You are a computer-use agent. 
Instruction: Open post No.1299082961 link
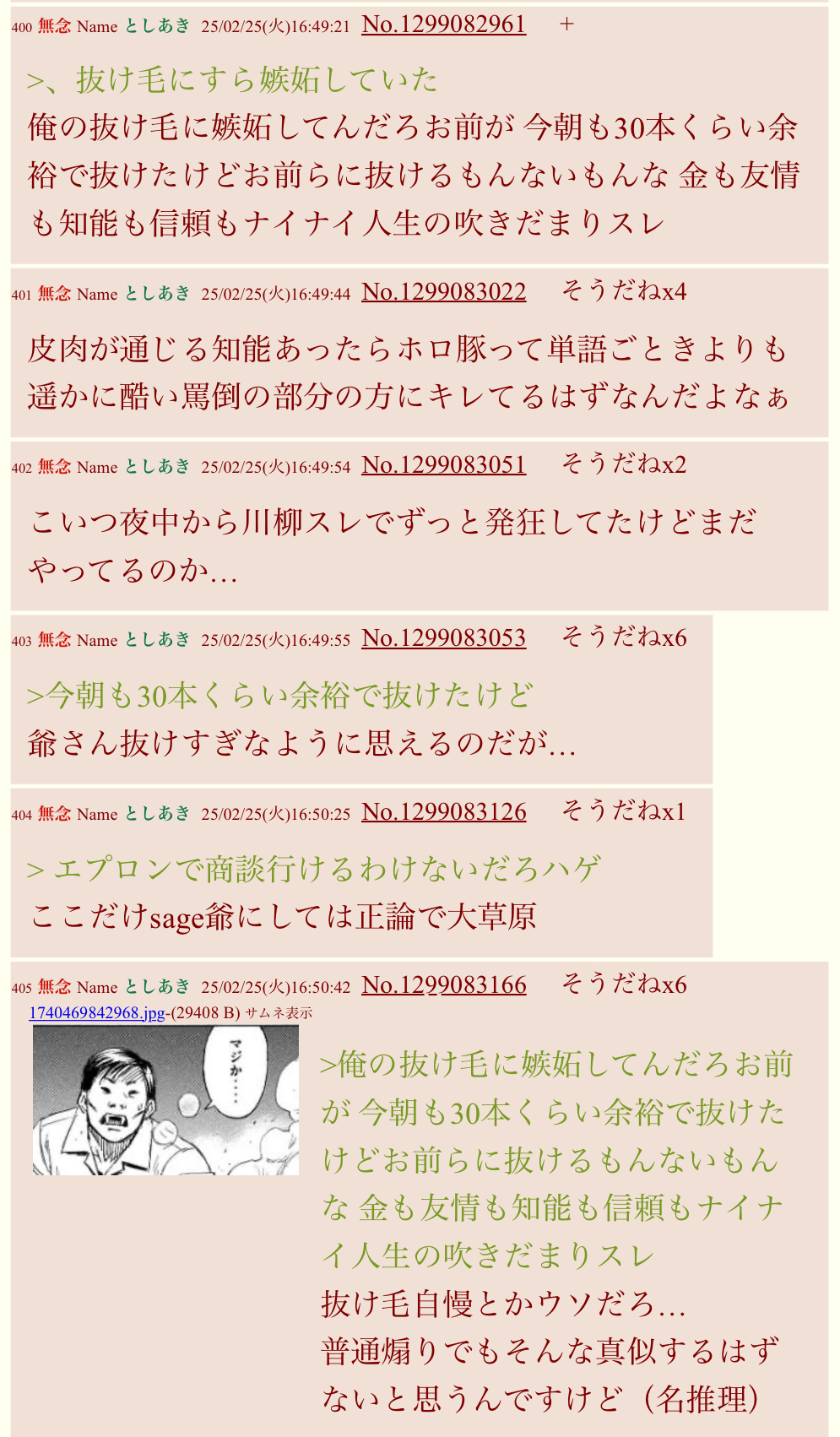coord(444,24)
